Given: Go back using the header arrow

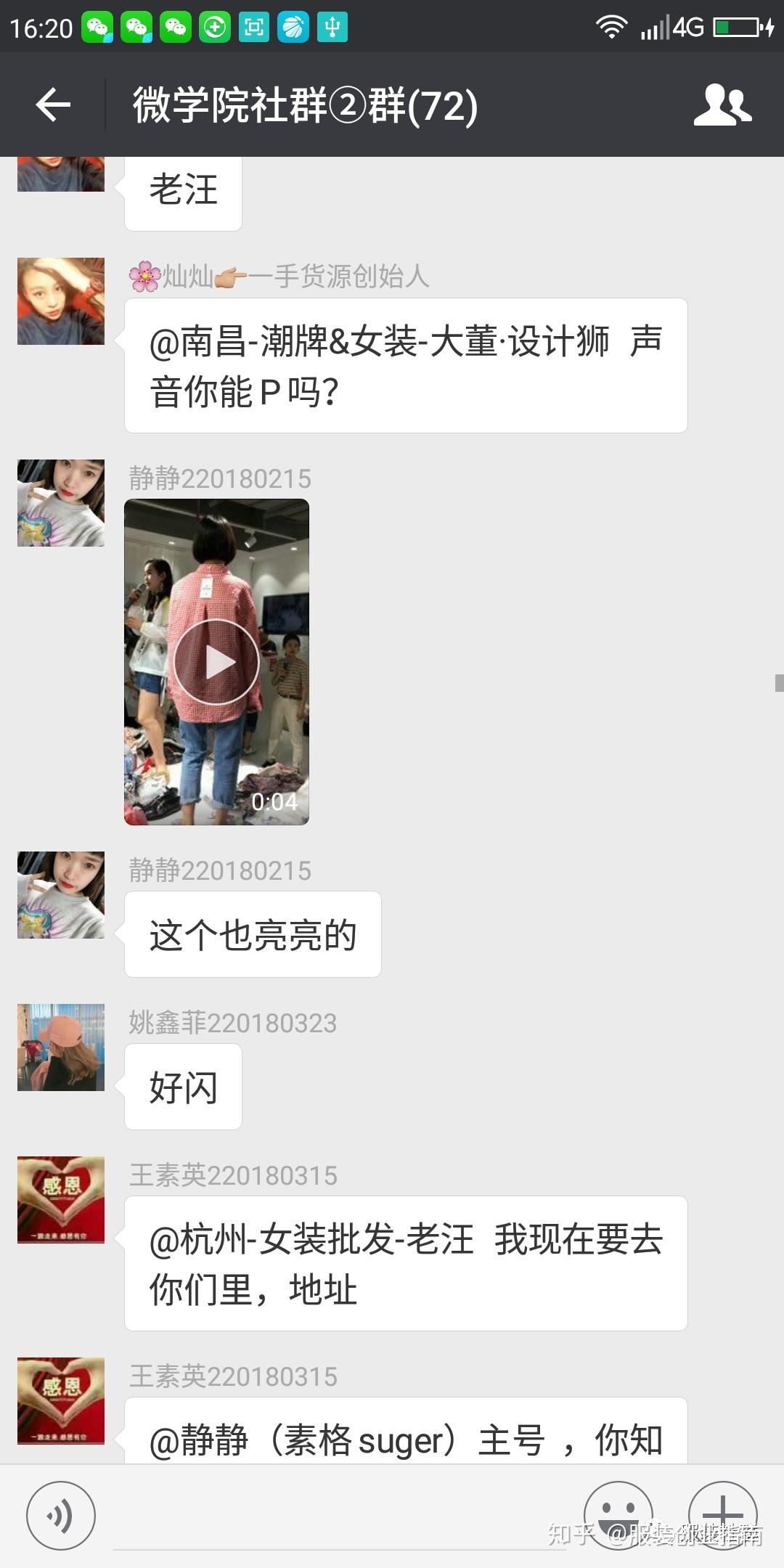Looking at the screenshot, I should (x=53, y=105).
